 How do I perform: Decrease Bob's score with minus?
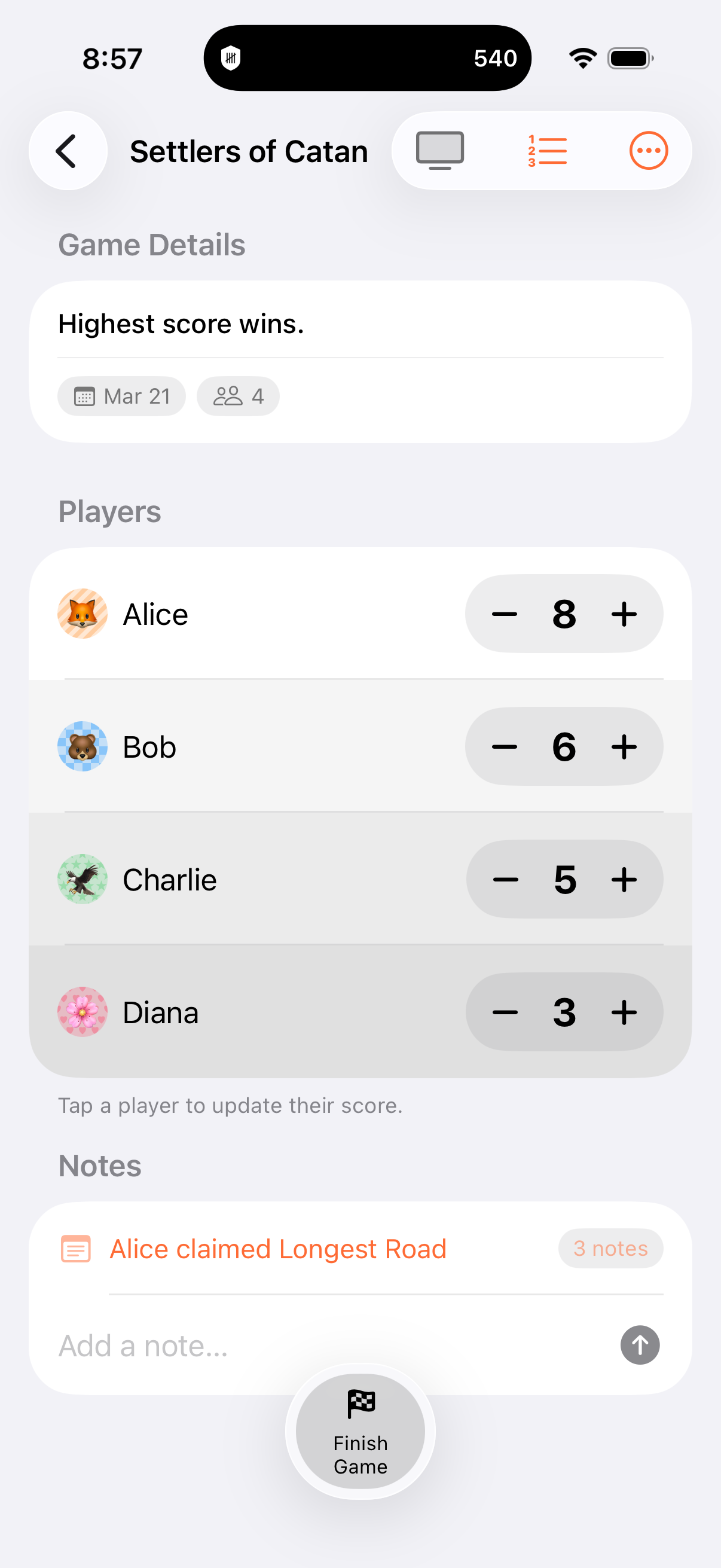coord(504,746)
